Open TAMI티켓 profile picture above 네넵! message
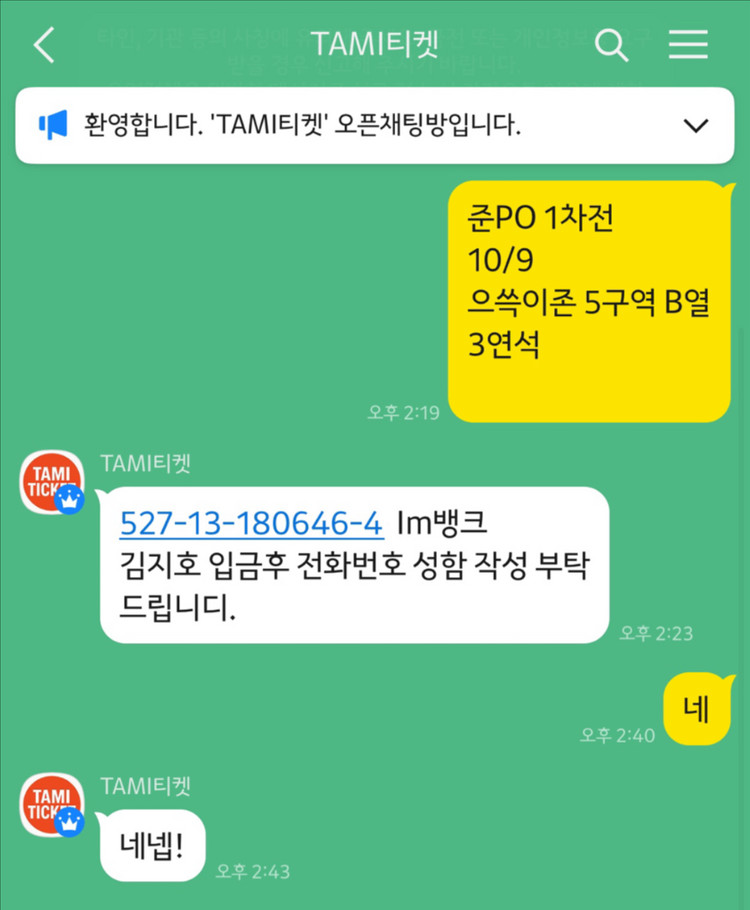The image size is (750, 910). (x=52, y=804)
